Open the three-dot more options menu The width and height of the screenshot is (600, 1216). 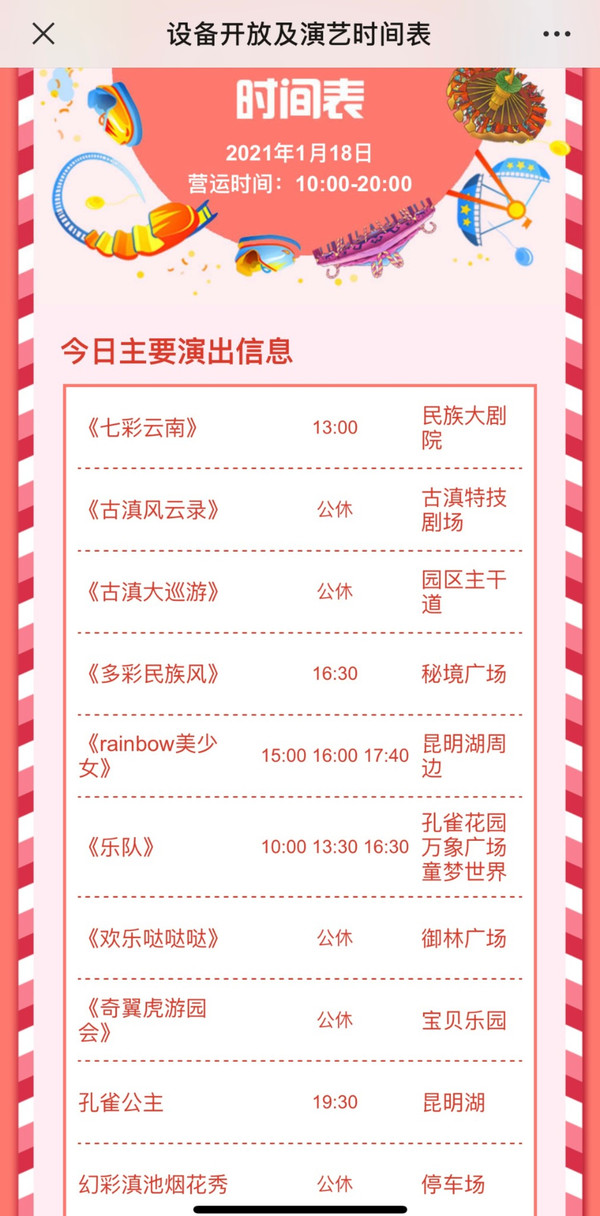click(x=556, y=34)
